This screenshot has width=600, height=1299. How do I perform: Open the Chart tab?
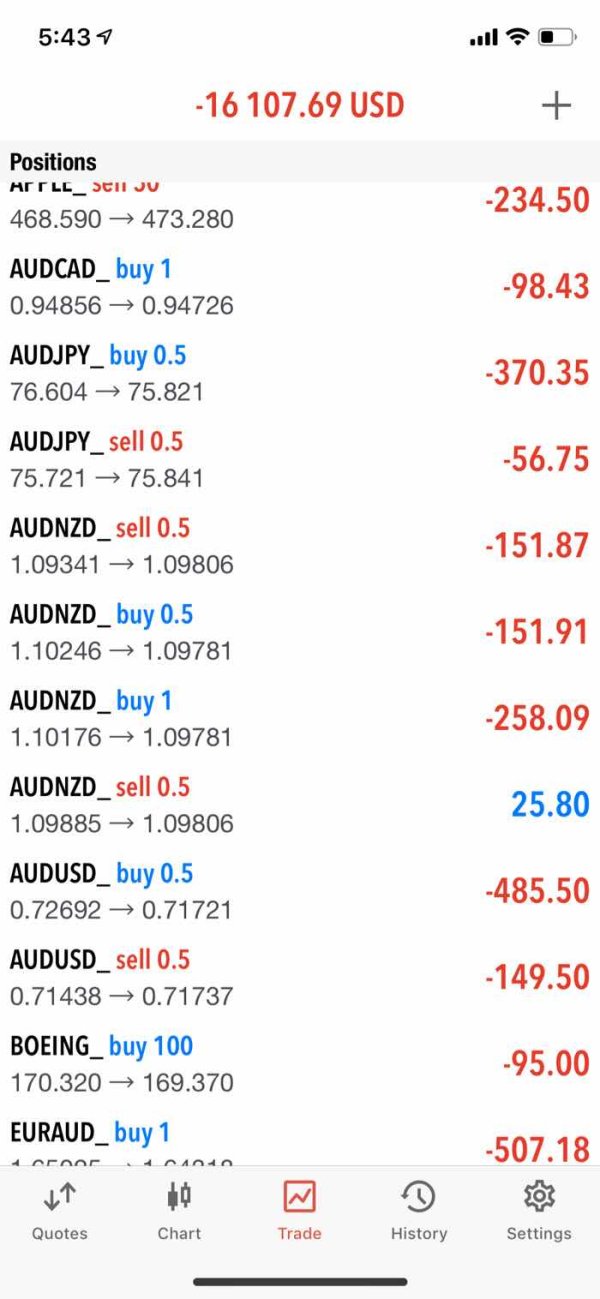point(179,1210)
